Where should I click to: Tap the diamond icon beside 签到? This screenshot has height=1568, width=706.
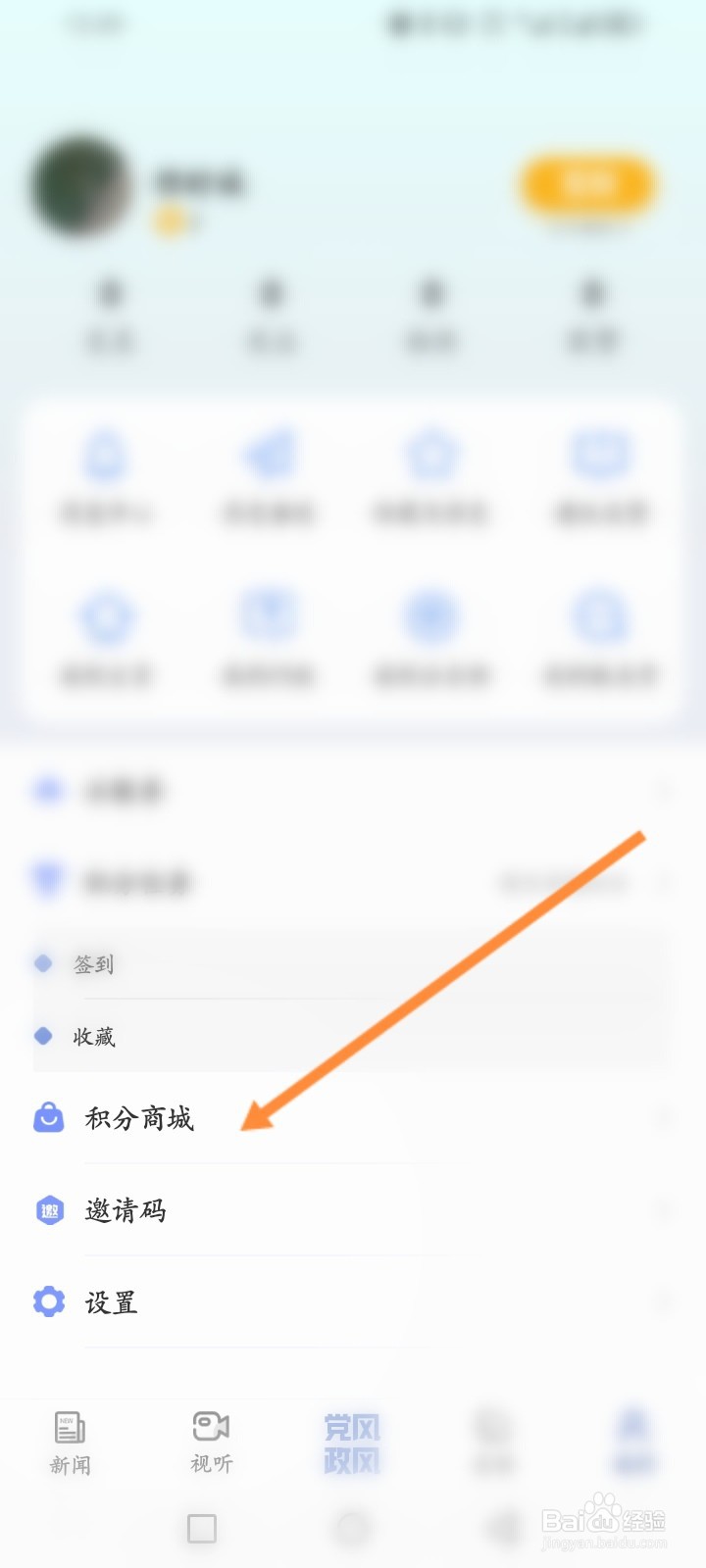43,963
